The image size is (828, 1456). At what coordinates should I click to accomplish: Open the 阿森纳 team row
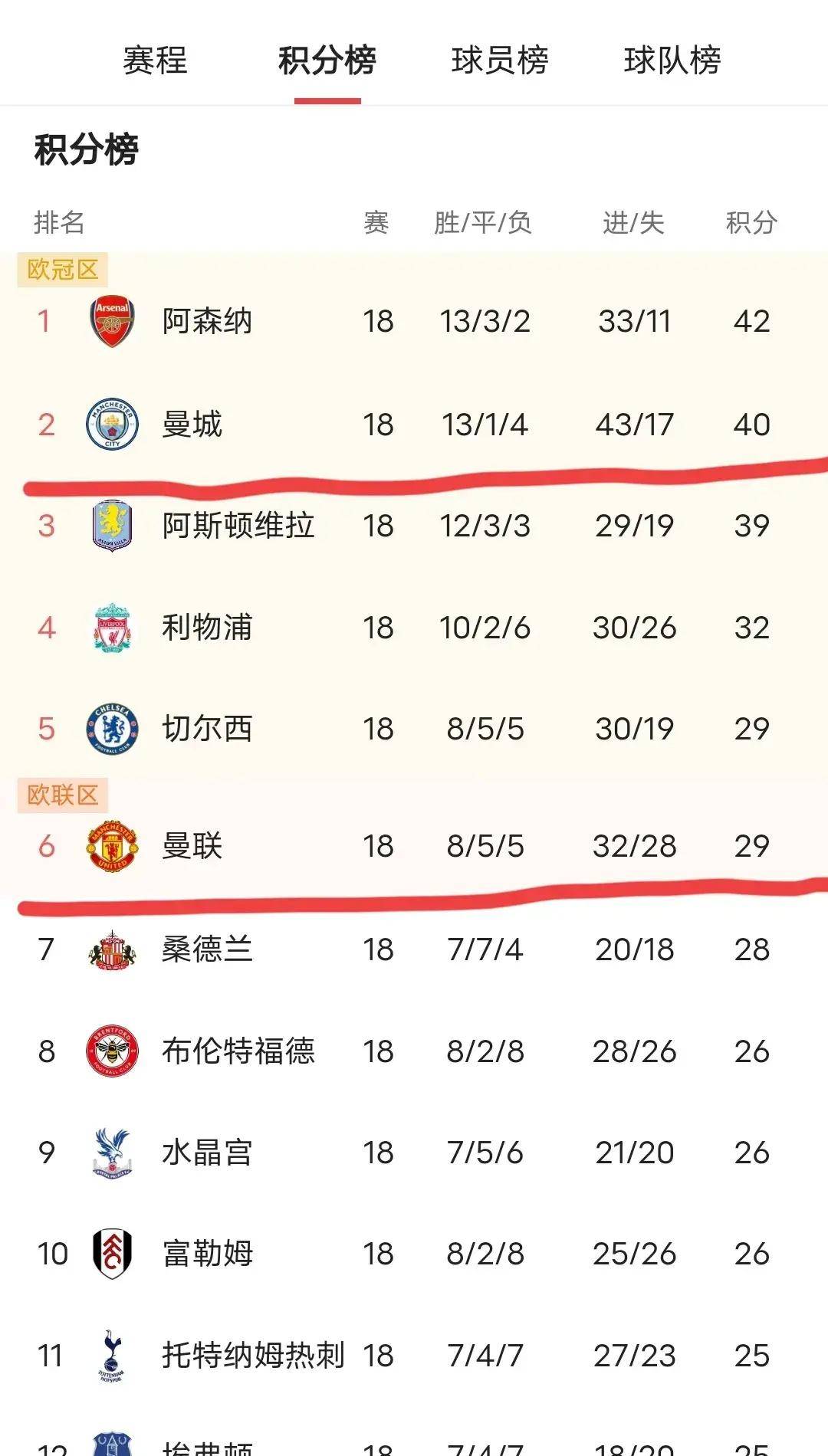point(207,321)
